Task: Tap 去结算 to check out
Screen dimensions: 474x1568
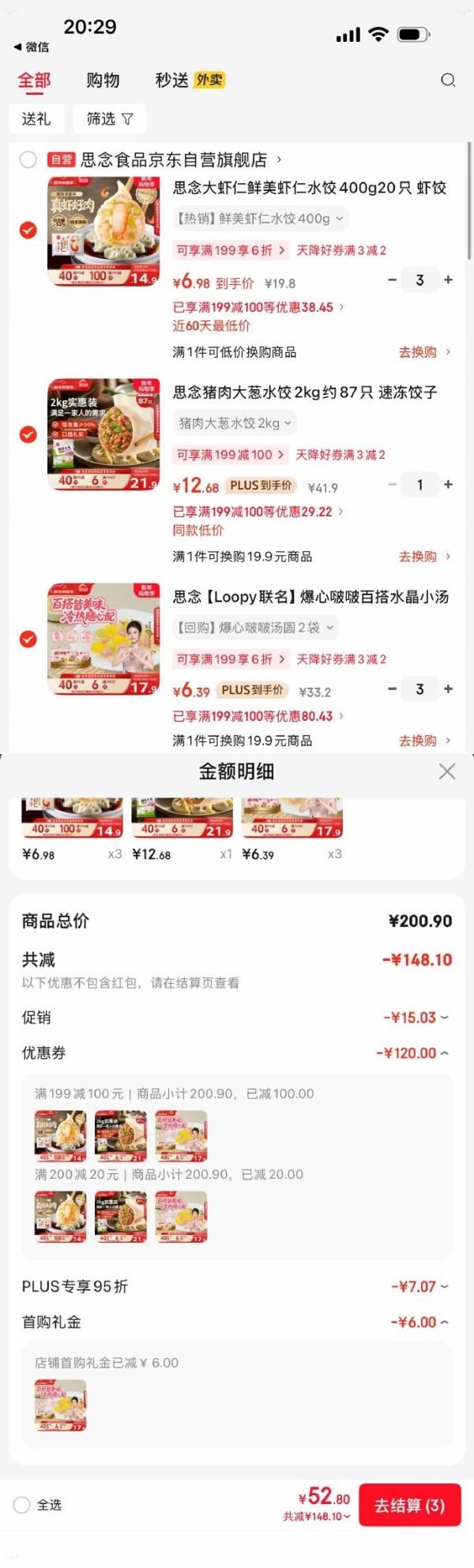Action: point(409,1505)
